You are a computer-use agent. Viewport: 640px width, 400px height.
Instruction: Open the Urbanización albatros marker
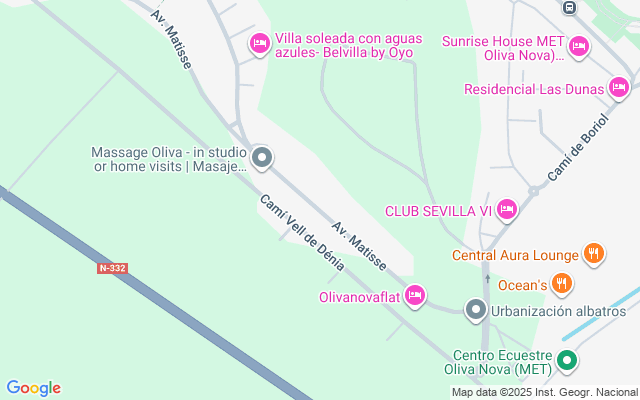pyautogui.click(x=477, y=310)
